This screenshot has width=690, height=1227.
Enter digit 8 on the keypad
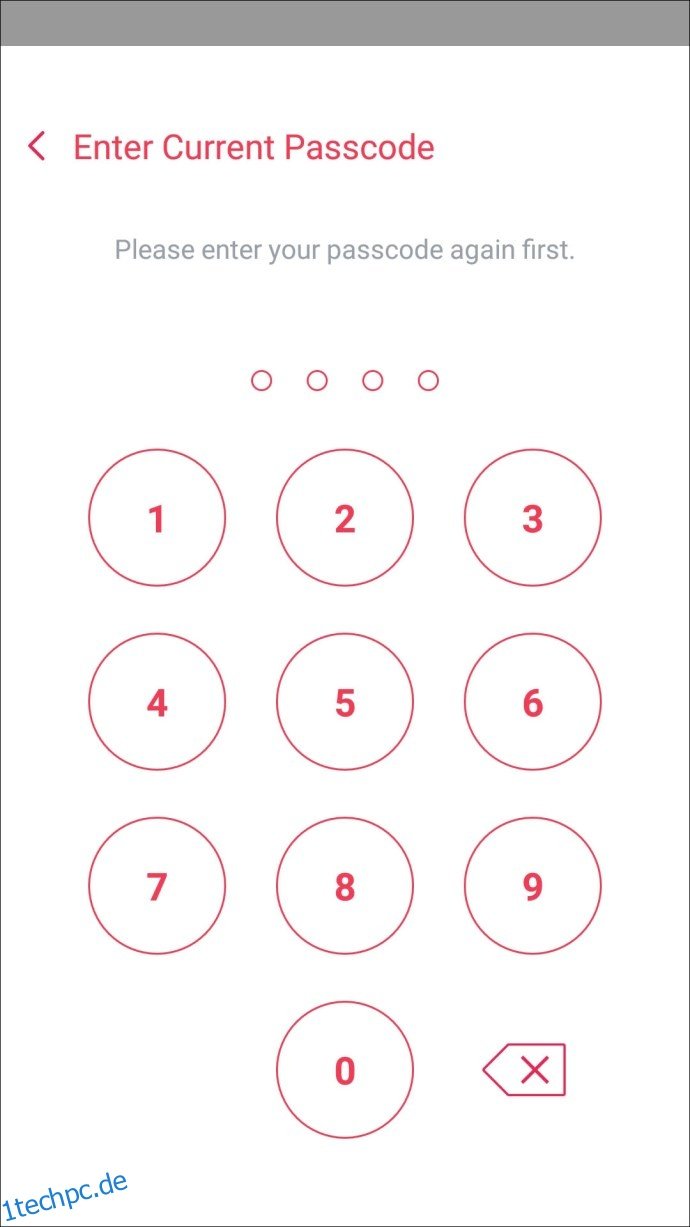point(345,886)
